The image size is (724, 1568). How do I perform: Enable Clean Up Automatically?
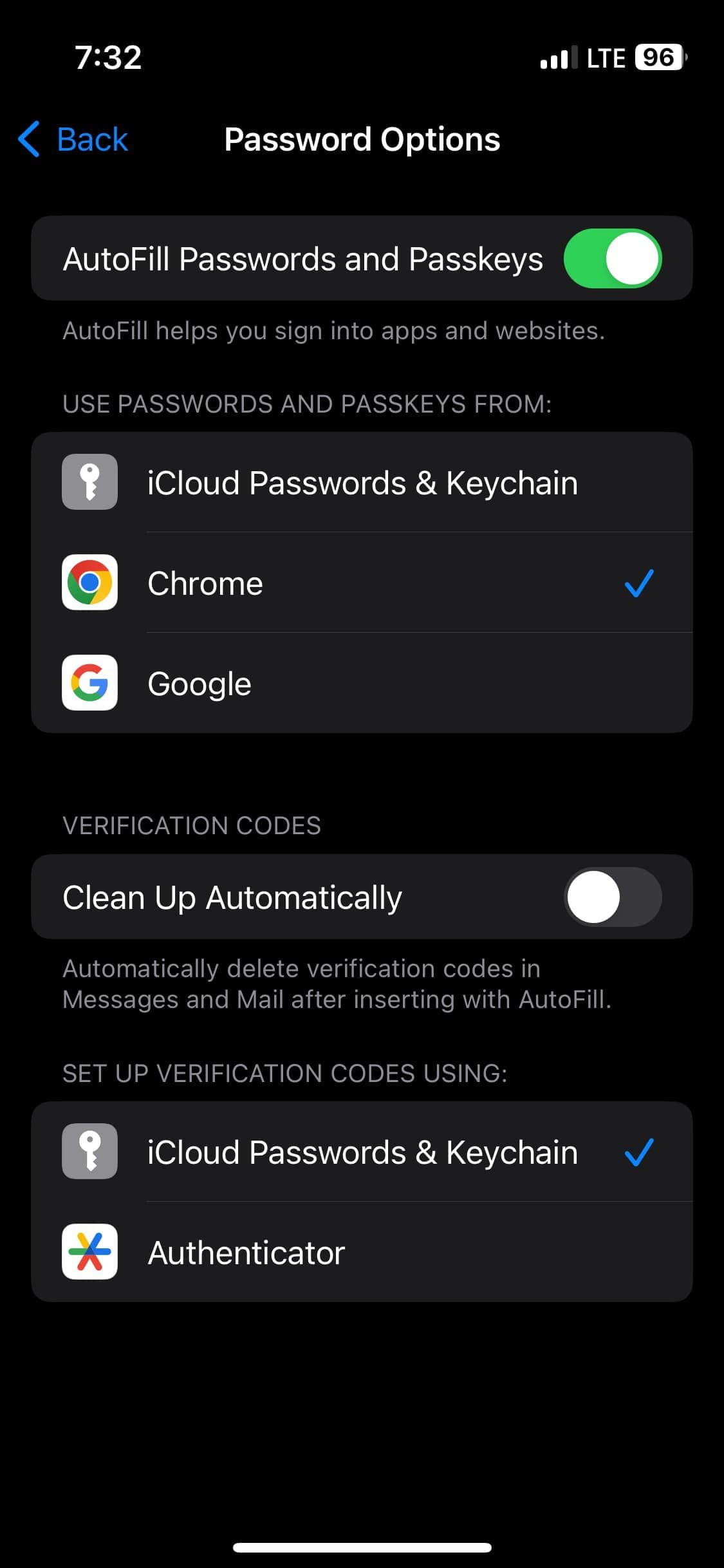[613, 897]
